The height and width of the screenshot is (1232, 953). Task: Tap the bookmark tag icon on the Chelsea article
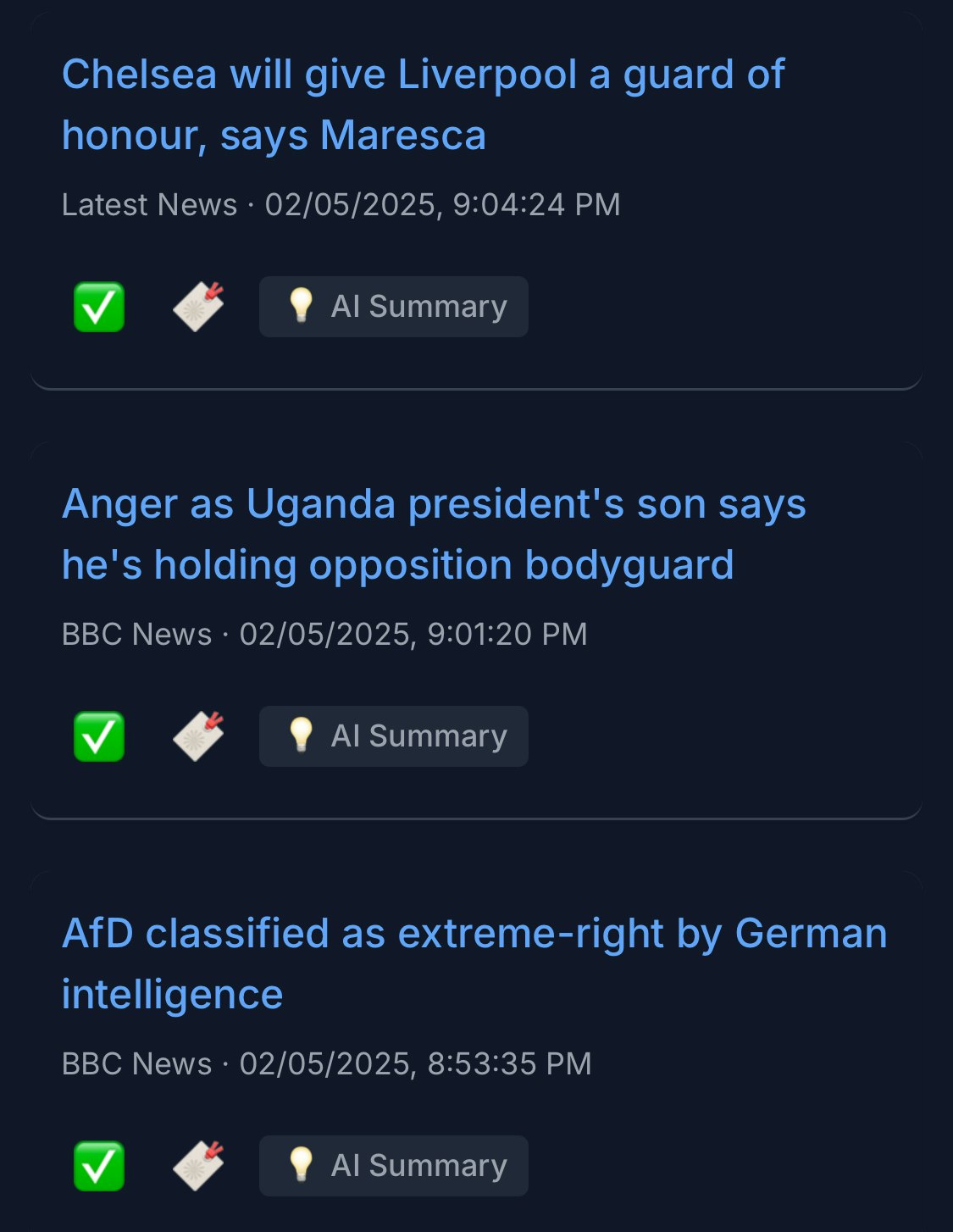pos(199,307)
